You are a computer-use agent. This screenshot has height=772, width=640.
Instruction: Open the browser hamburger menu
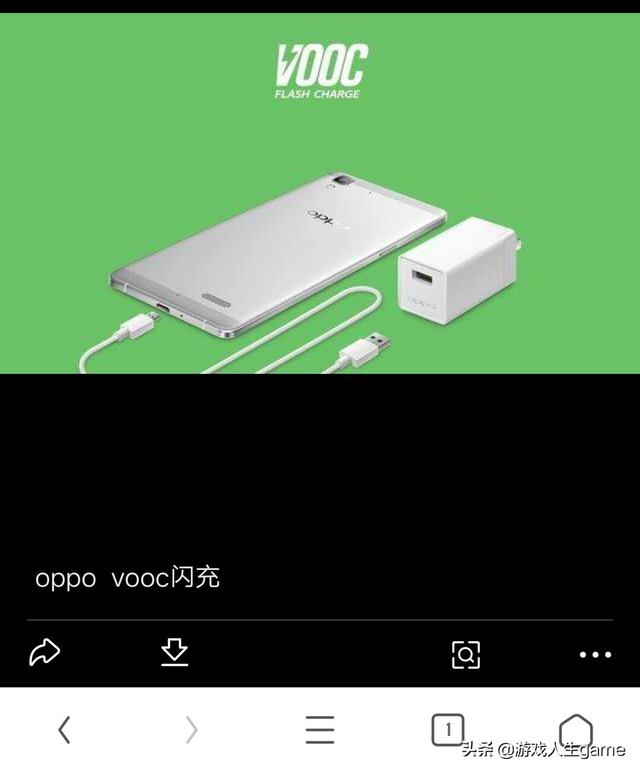pyautogui.click(x=320, y=731)
